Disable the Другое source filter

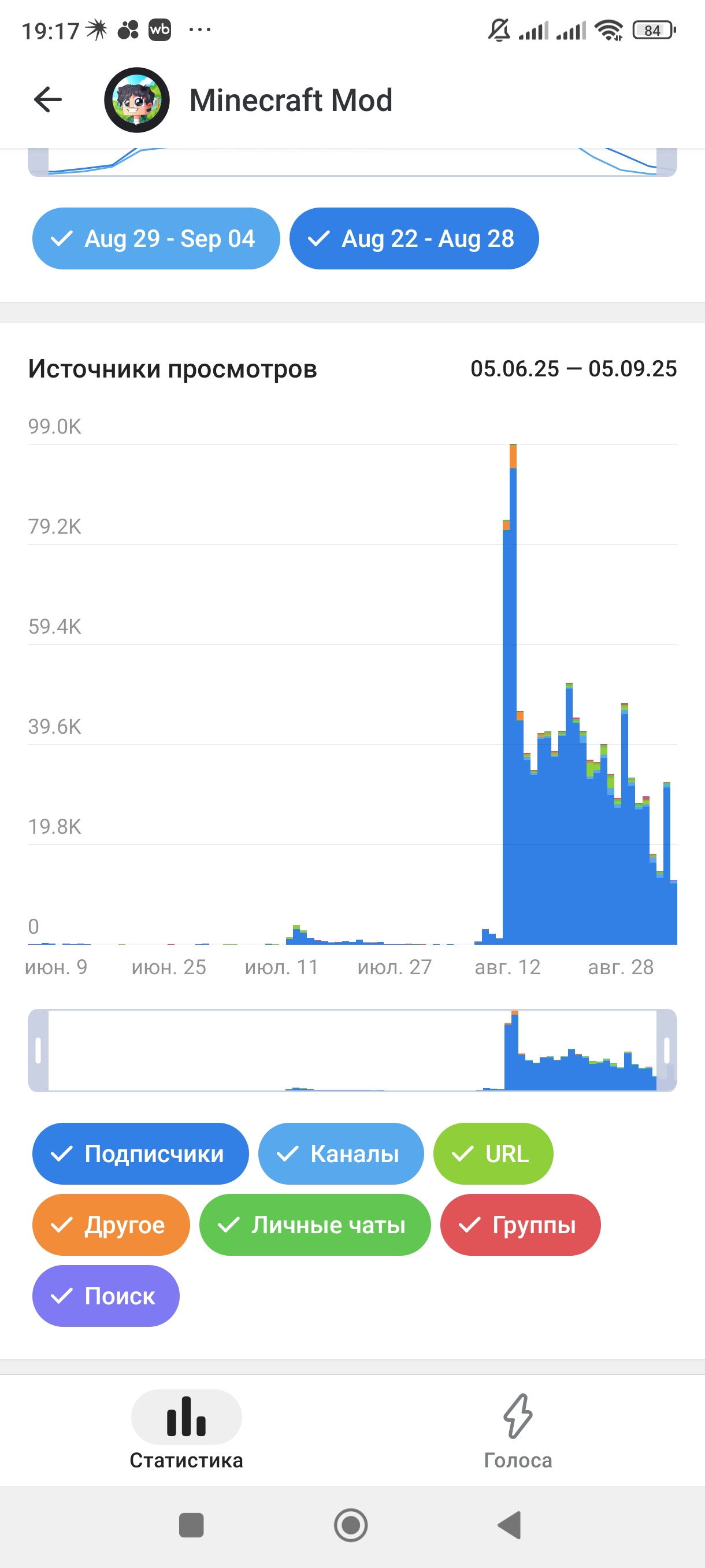111,1225
